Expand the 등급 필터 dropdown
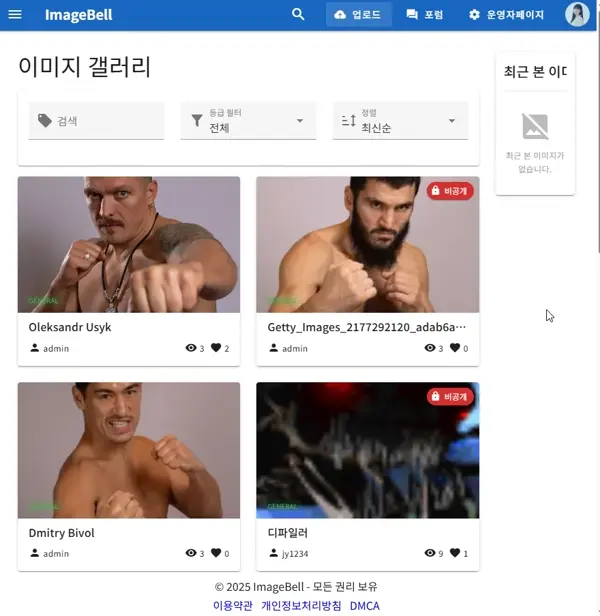Screen dimensions: 600x616 coord(248,121)
